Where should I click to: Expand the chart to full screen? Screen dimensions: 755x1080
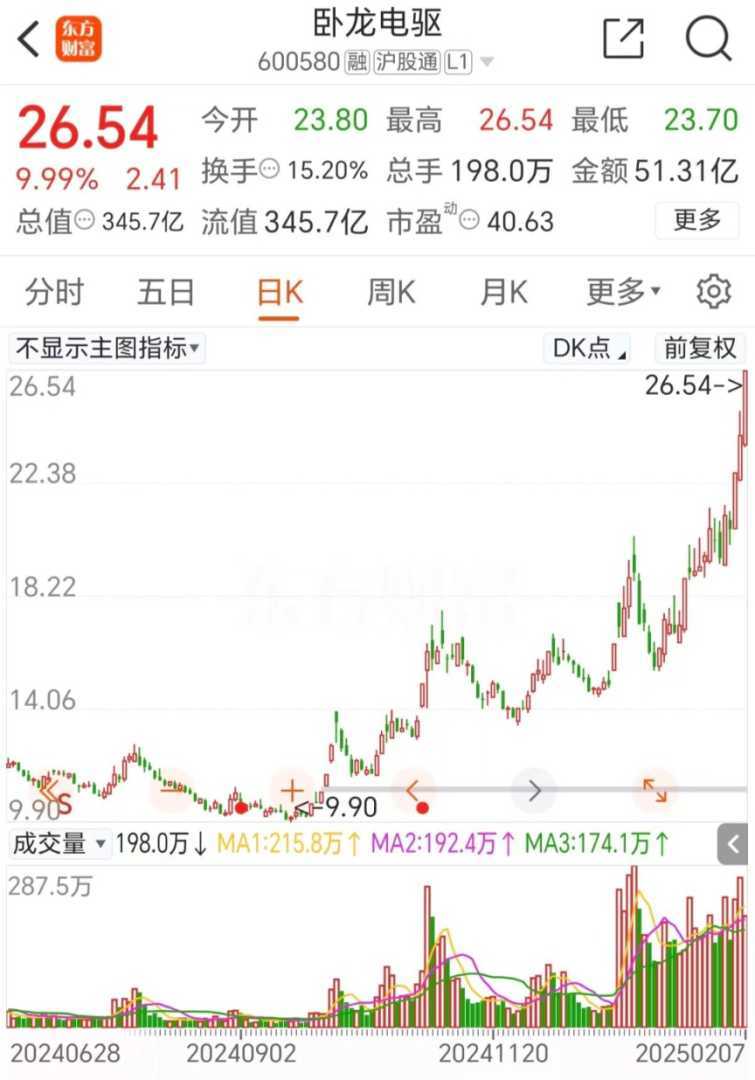(655, 791)
